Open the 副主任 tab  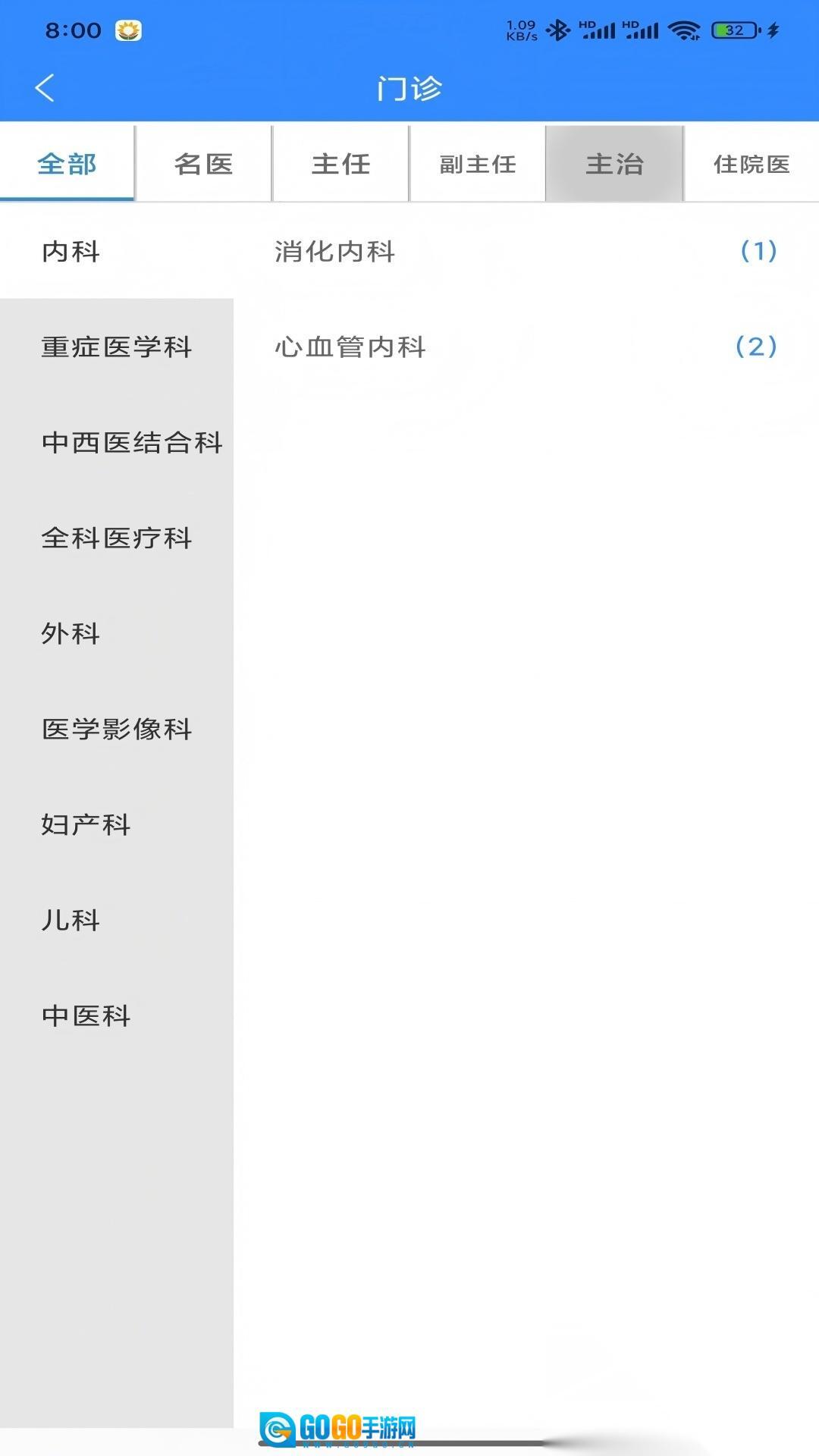[477, 164]
